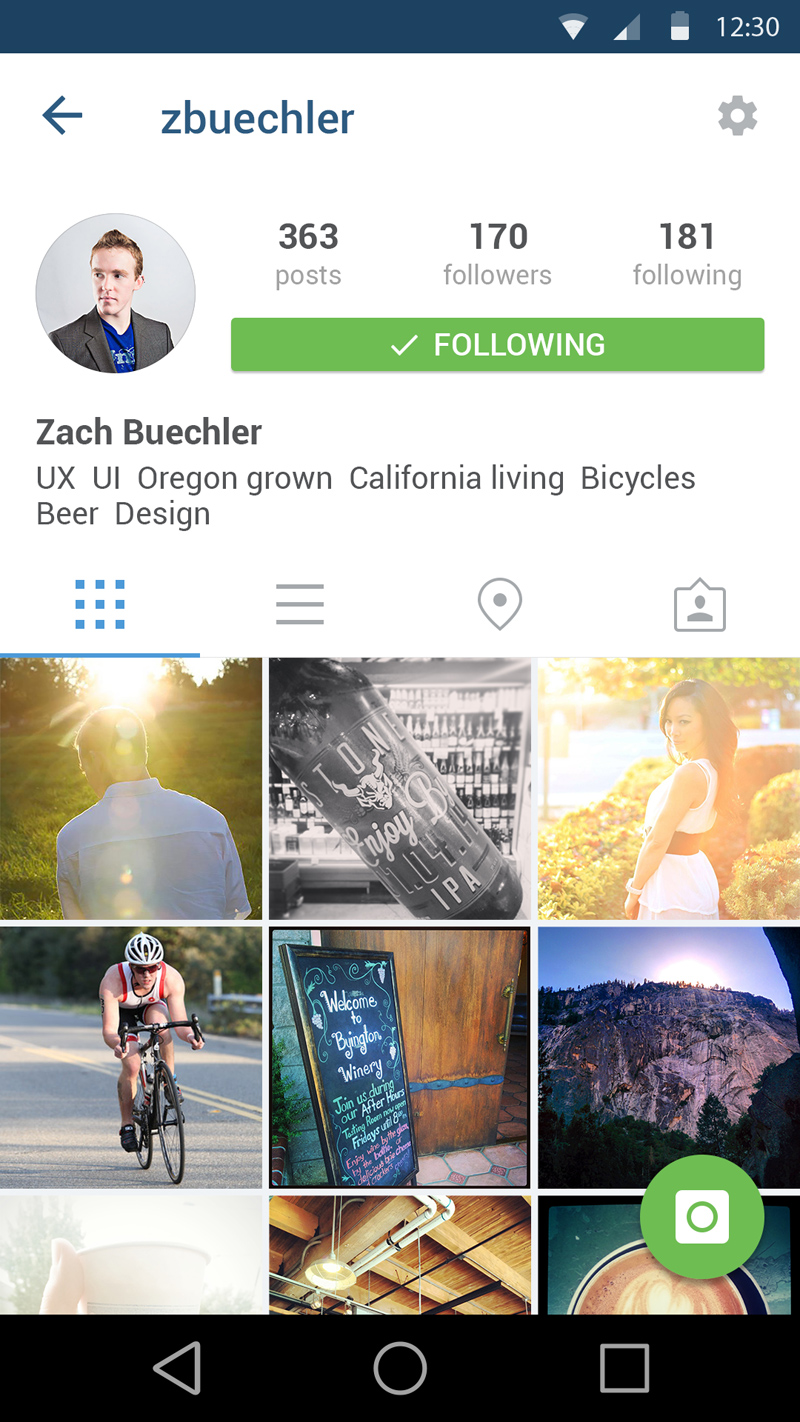Show photos tagged of this user
Image resolution: width=800 pixels, height=1422 pixels.
point(700,605)
